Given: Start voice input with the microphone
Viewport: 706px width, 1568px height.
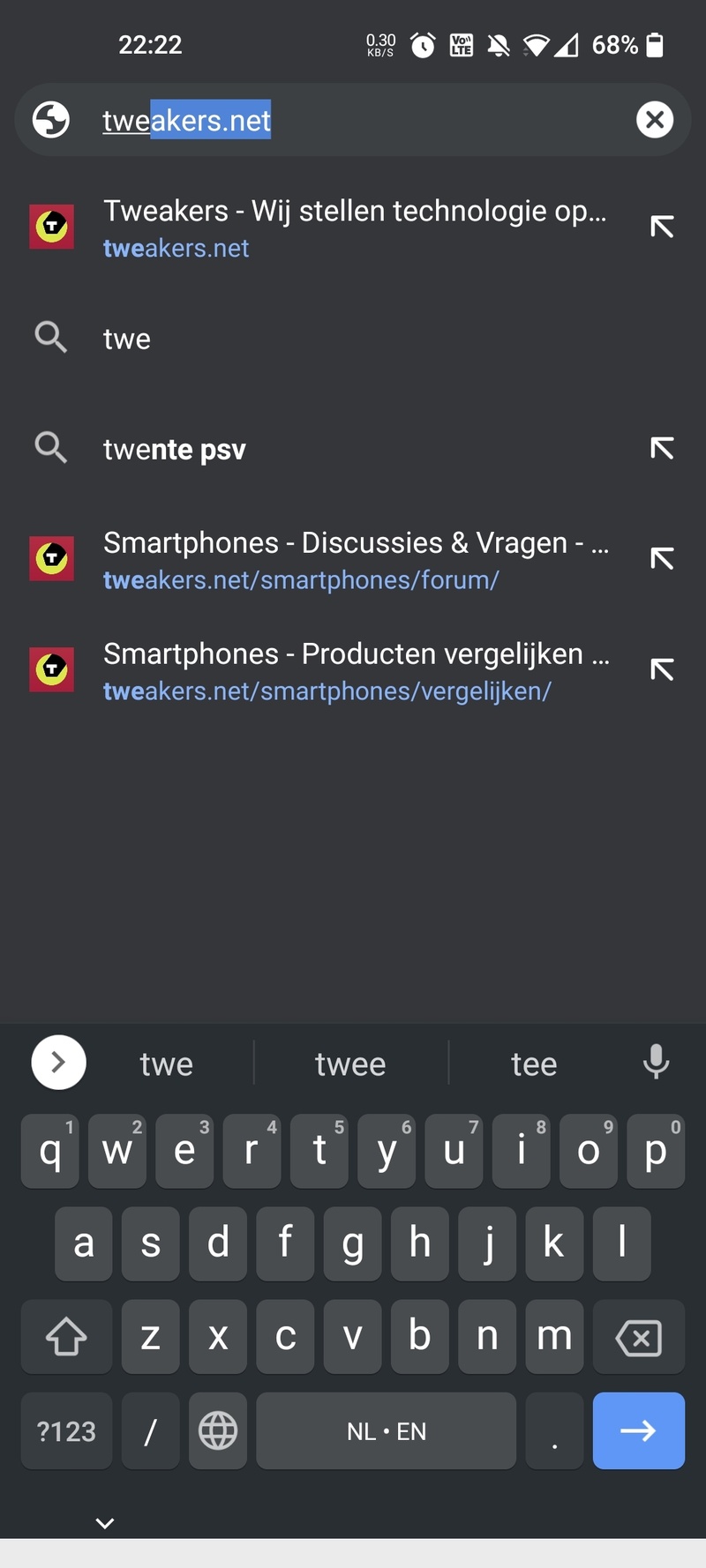Looking at the screenshot, I should (x=656, y=1062).
